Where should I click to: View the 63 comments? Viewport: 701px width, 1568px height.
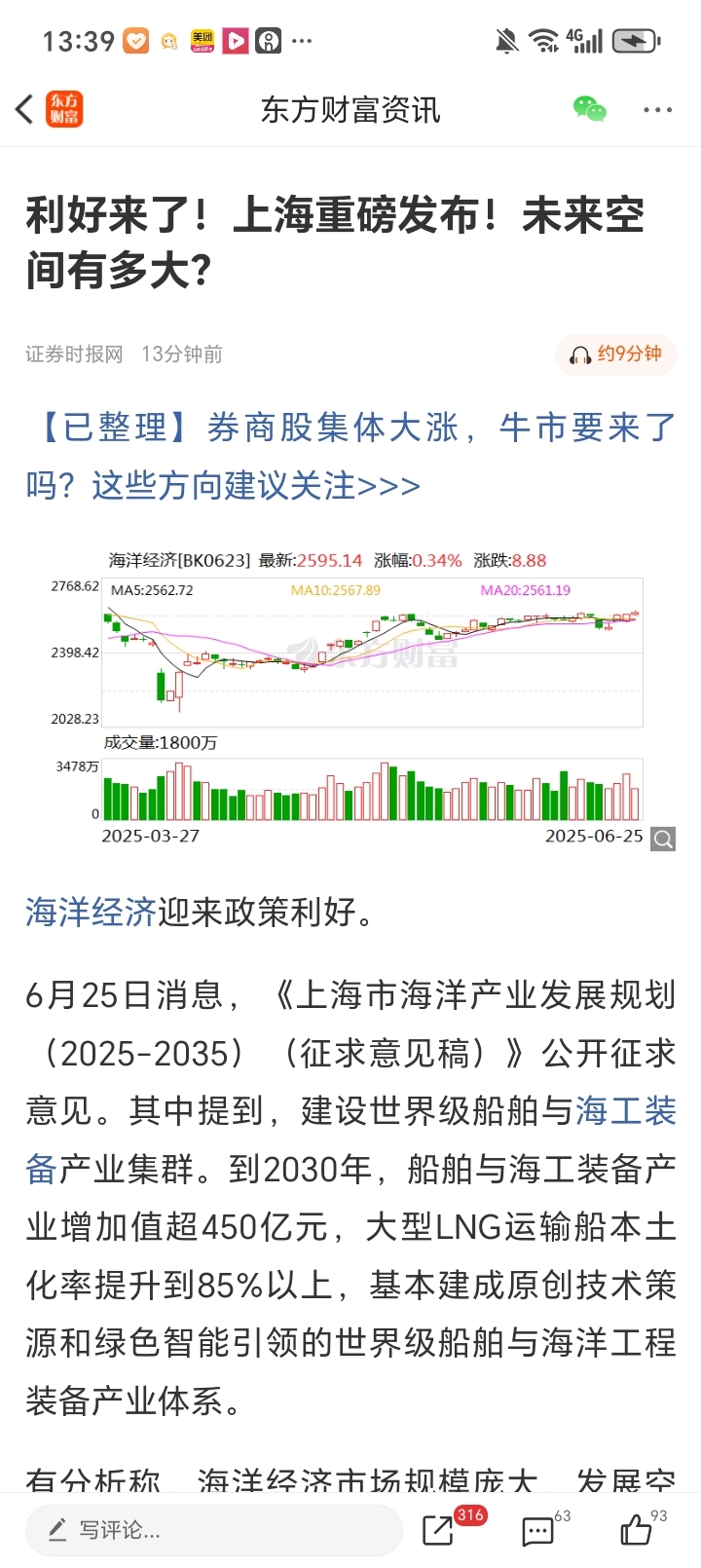[538, 1530]
